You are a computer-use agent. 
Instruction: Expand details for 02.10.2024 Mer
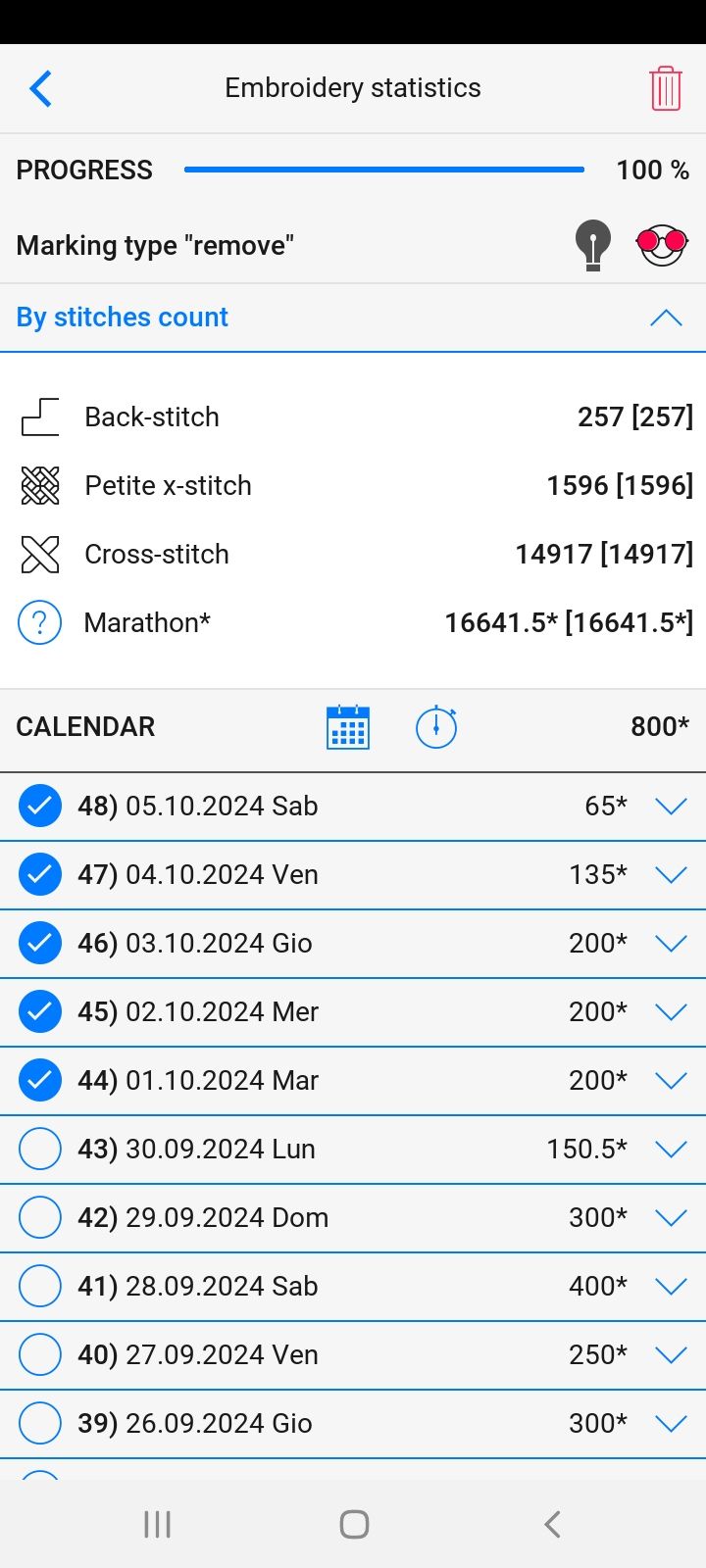point(671,1012)
